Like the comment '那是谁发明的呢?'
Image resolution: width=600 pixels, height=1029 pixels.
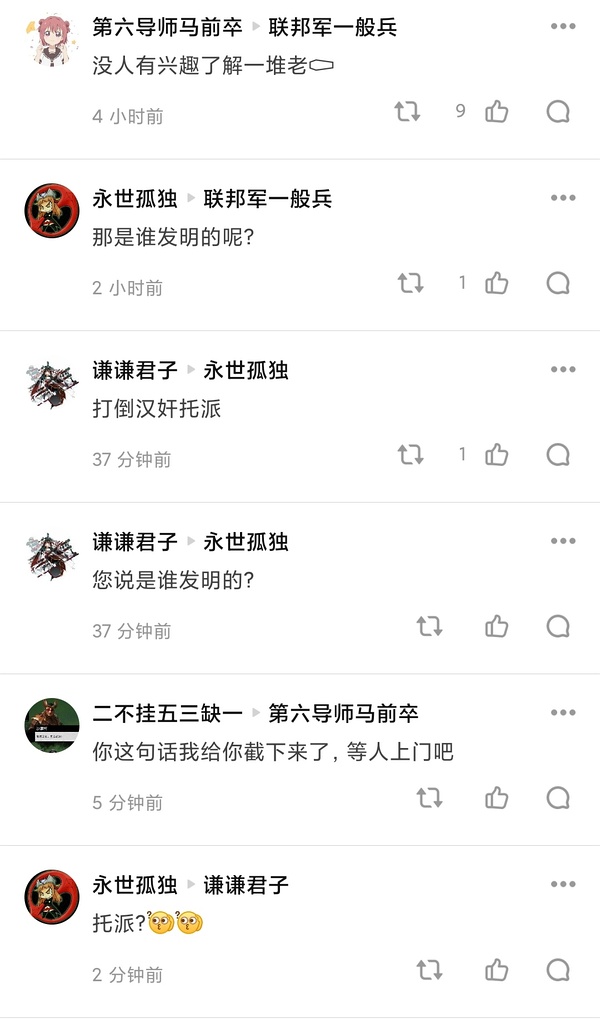pyautogui.click(x=497, y=284)
